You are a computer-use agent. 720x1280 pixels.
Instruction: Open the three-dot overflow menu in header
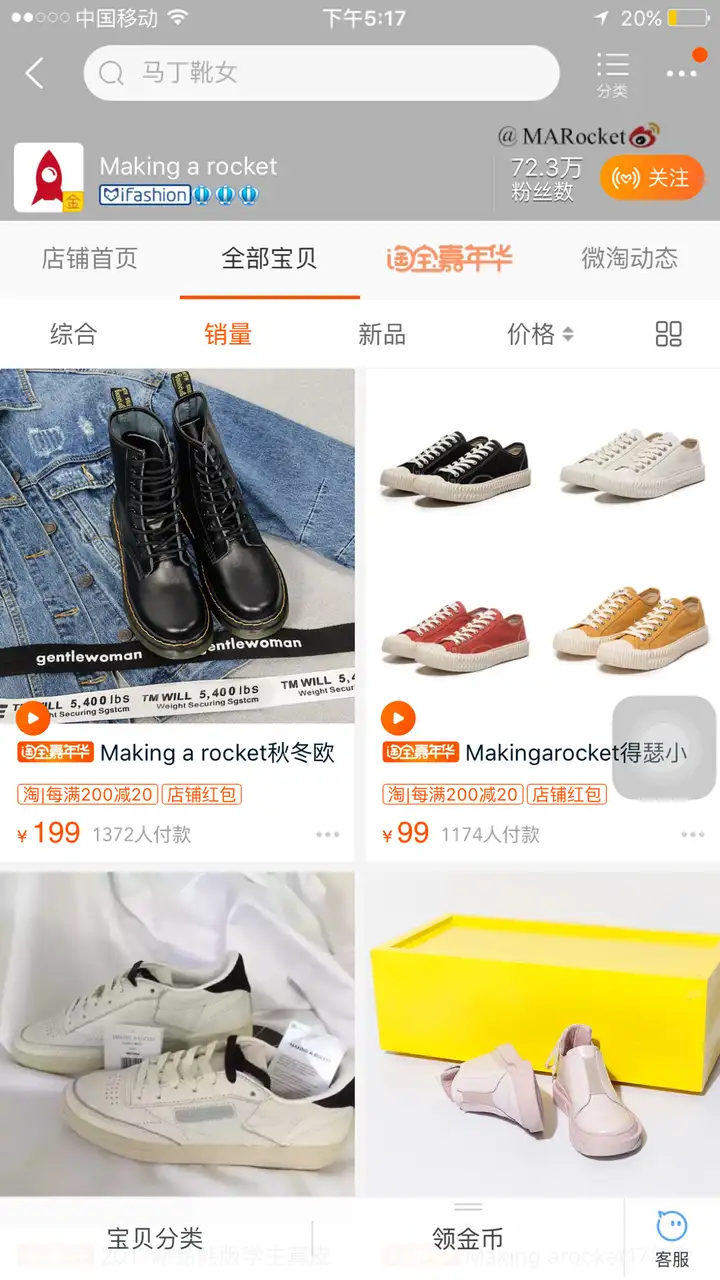[682, 73]
